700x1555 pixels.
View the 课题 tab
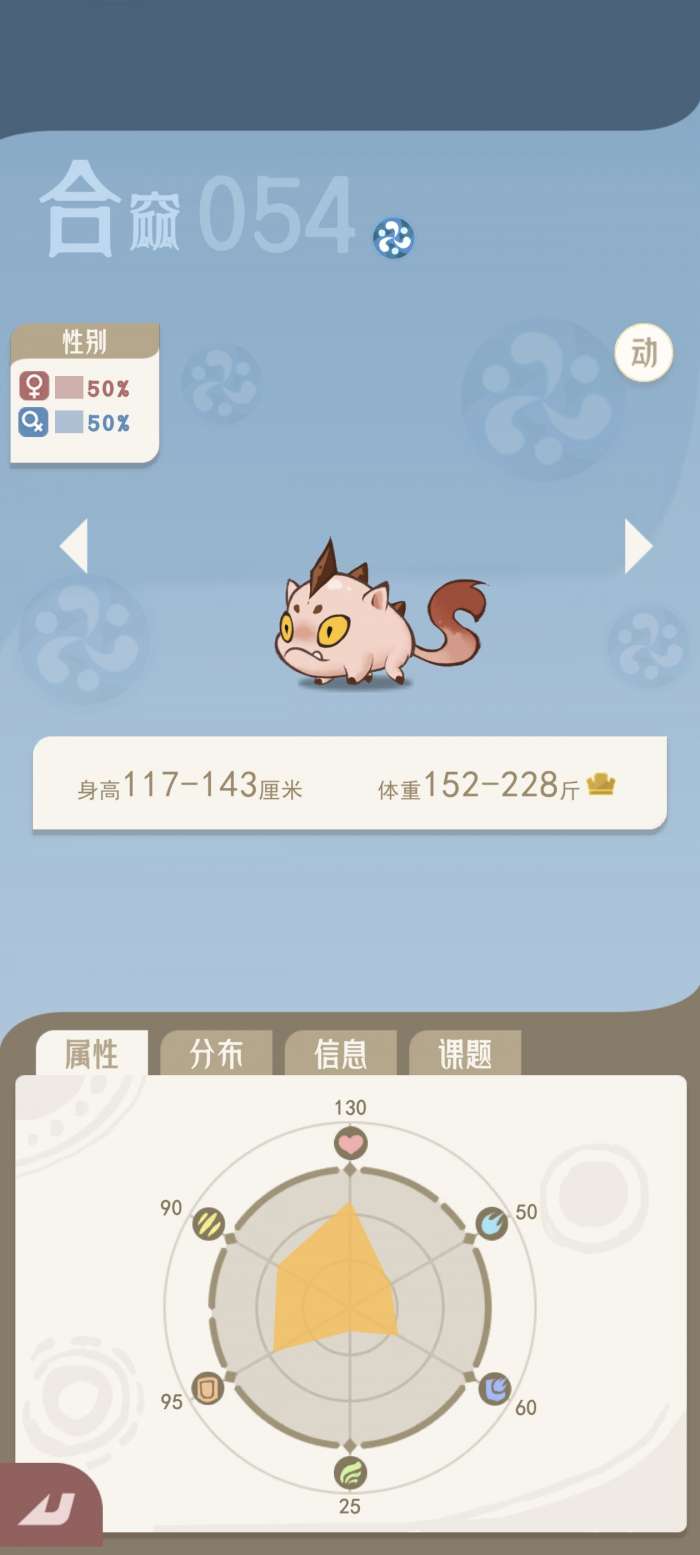465,1054
